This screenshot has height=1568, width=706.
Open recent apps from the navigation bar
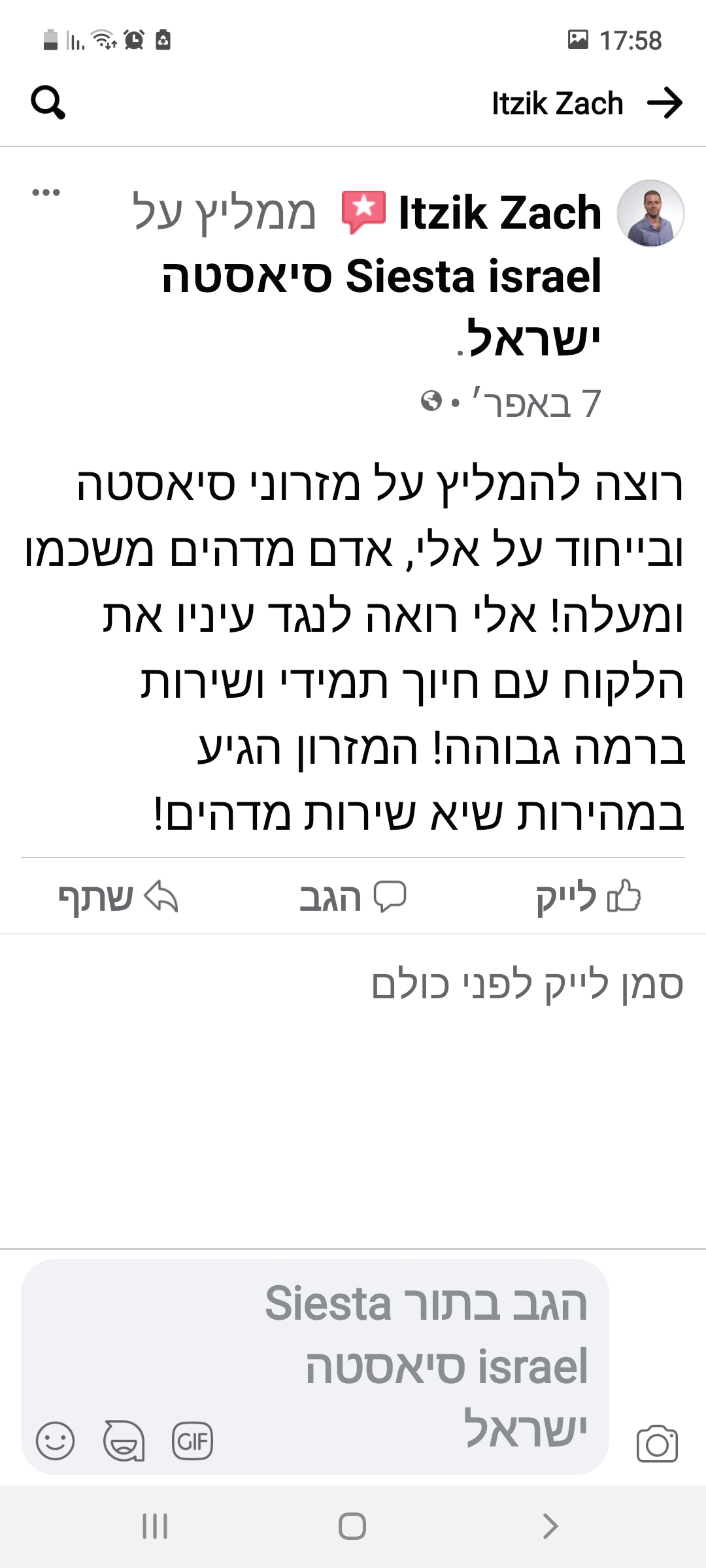click(x=155, y=1527)
